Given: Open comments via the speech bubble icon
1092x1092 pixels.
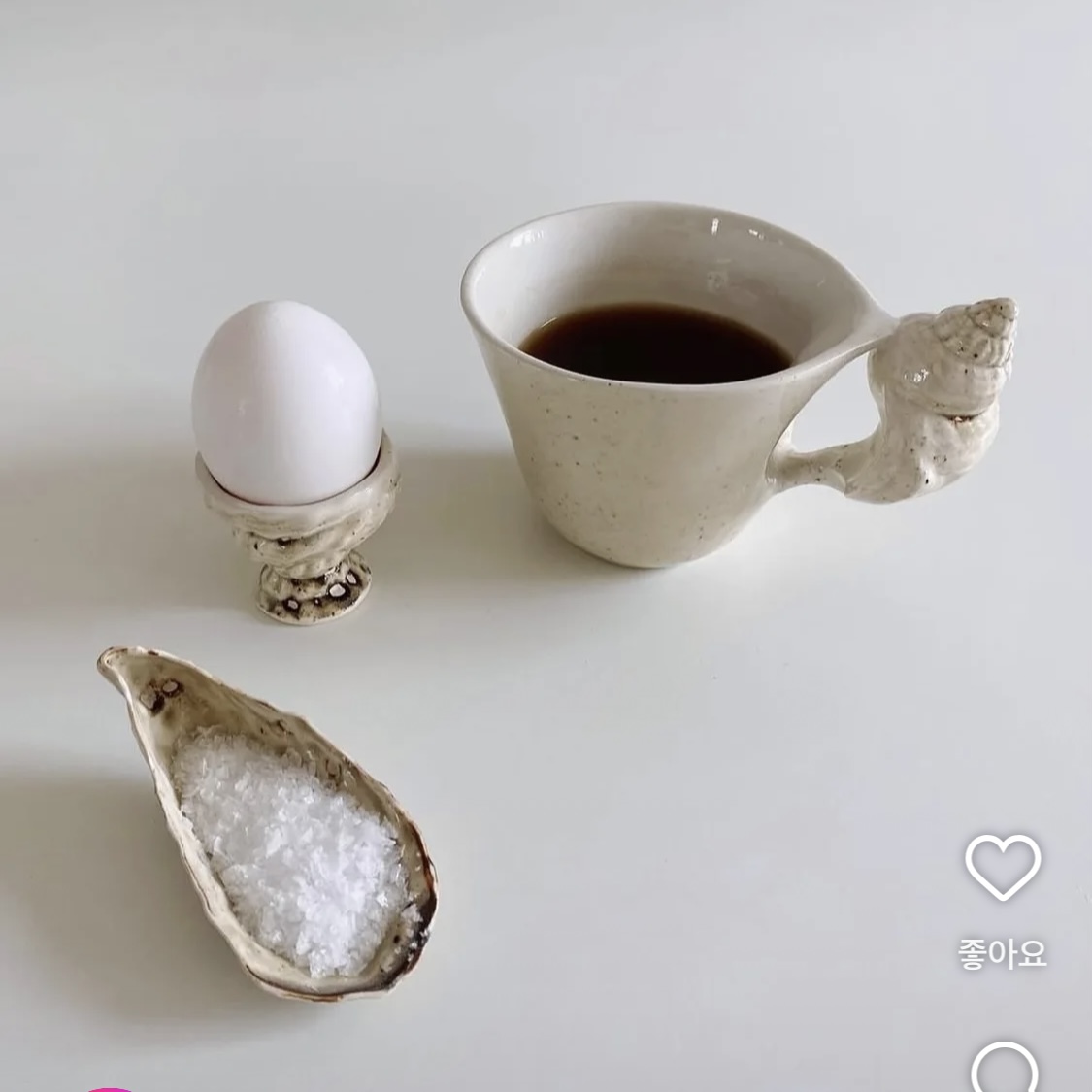Looking at the screenshot, I should click(x=1005, y=1067).
